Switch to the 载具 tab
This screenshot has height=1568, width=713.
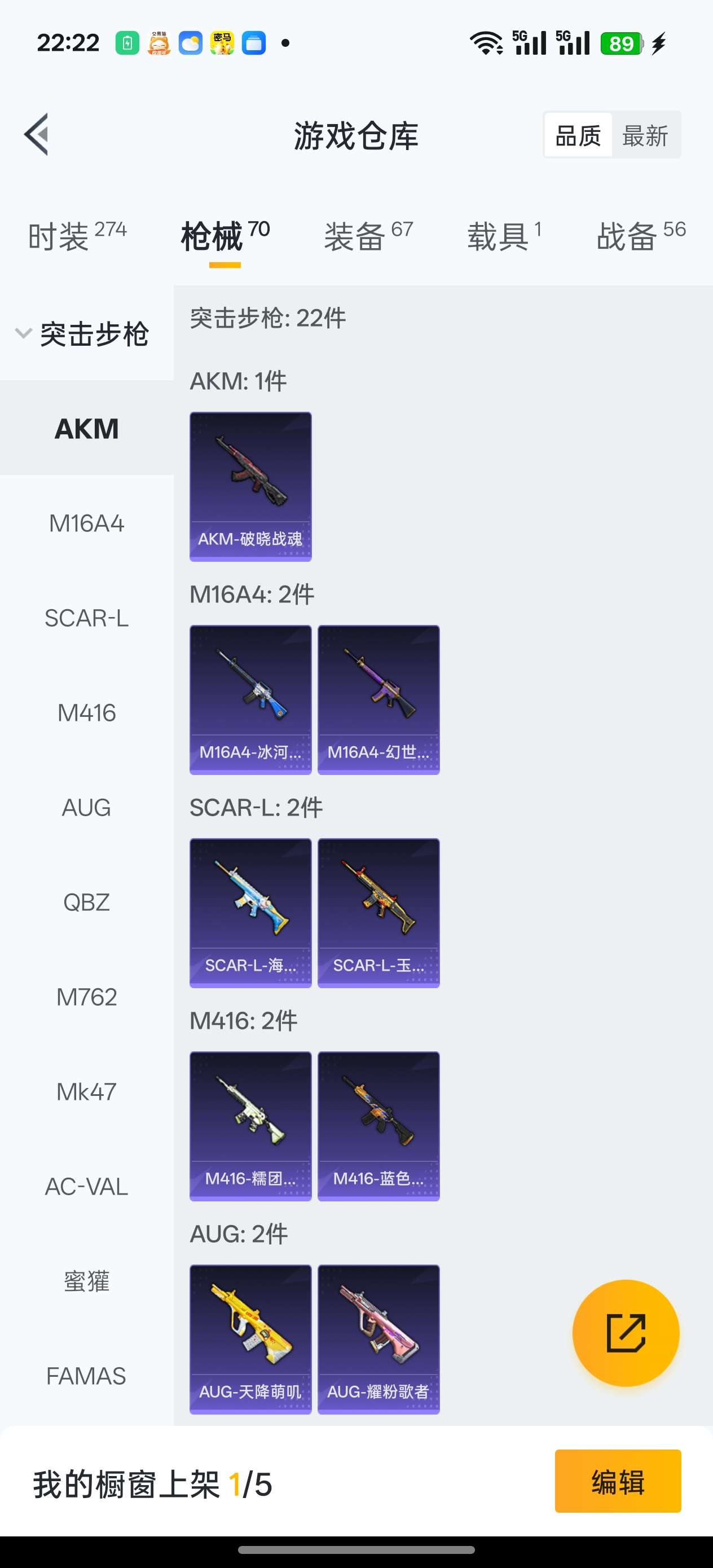pos(504,236)
